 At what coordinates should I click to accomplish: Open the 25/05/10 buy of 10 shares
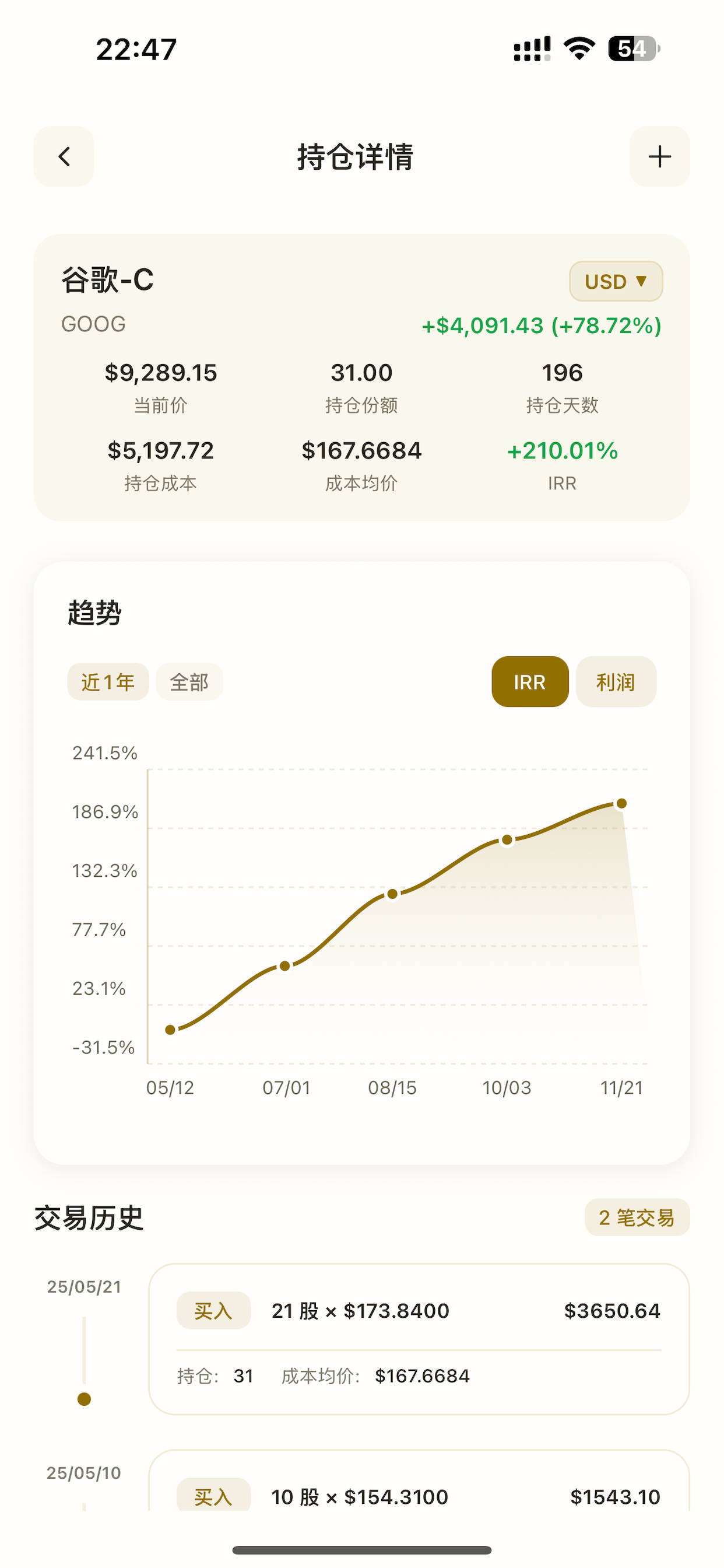tap(419, 1480)
